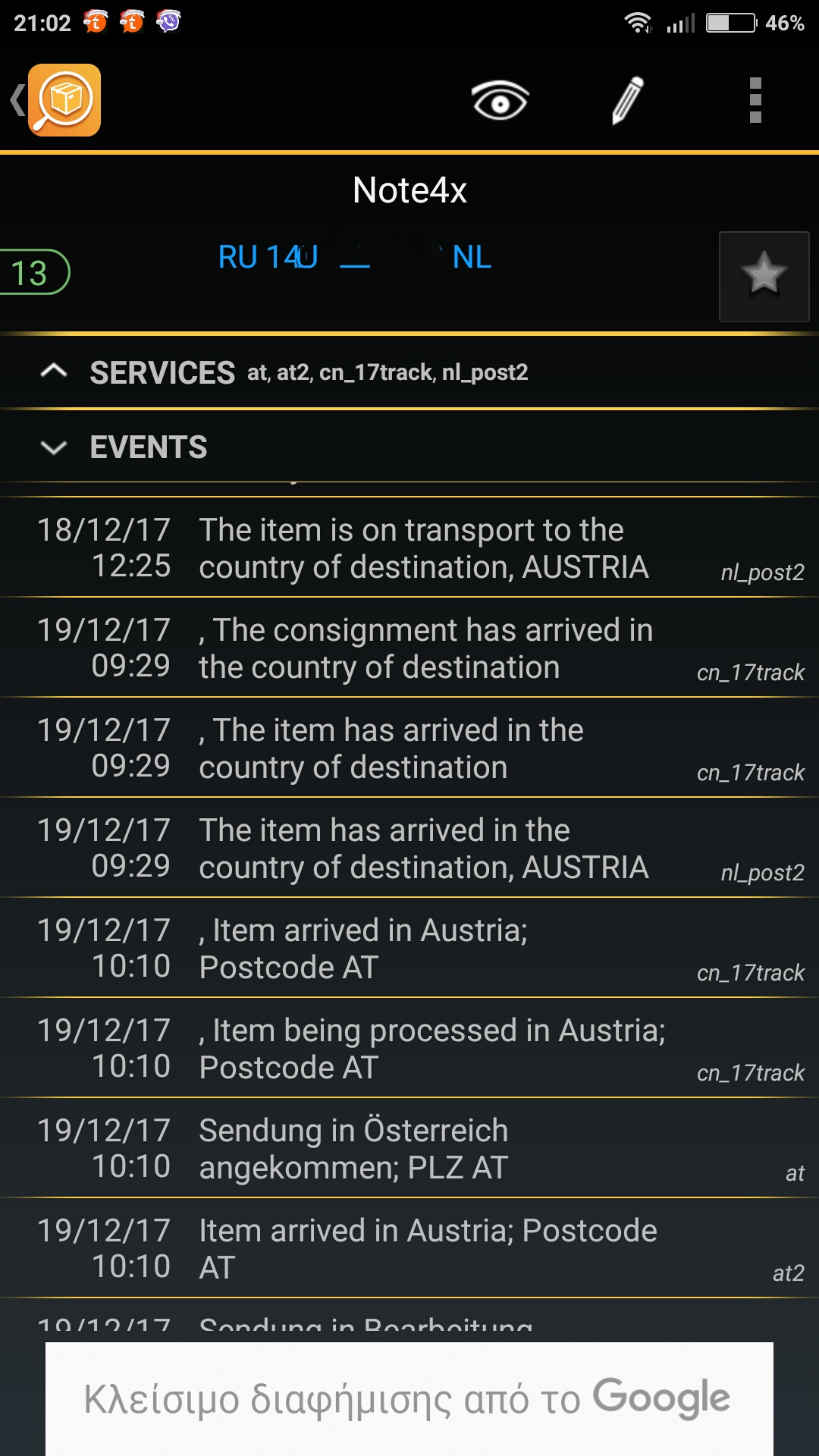
Task: Mark Note4x parcel as favorite with the star
Action: click(x=764, y=276)
